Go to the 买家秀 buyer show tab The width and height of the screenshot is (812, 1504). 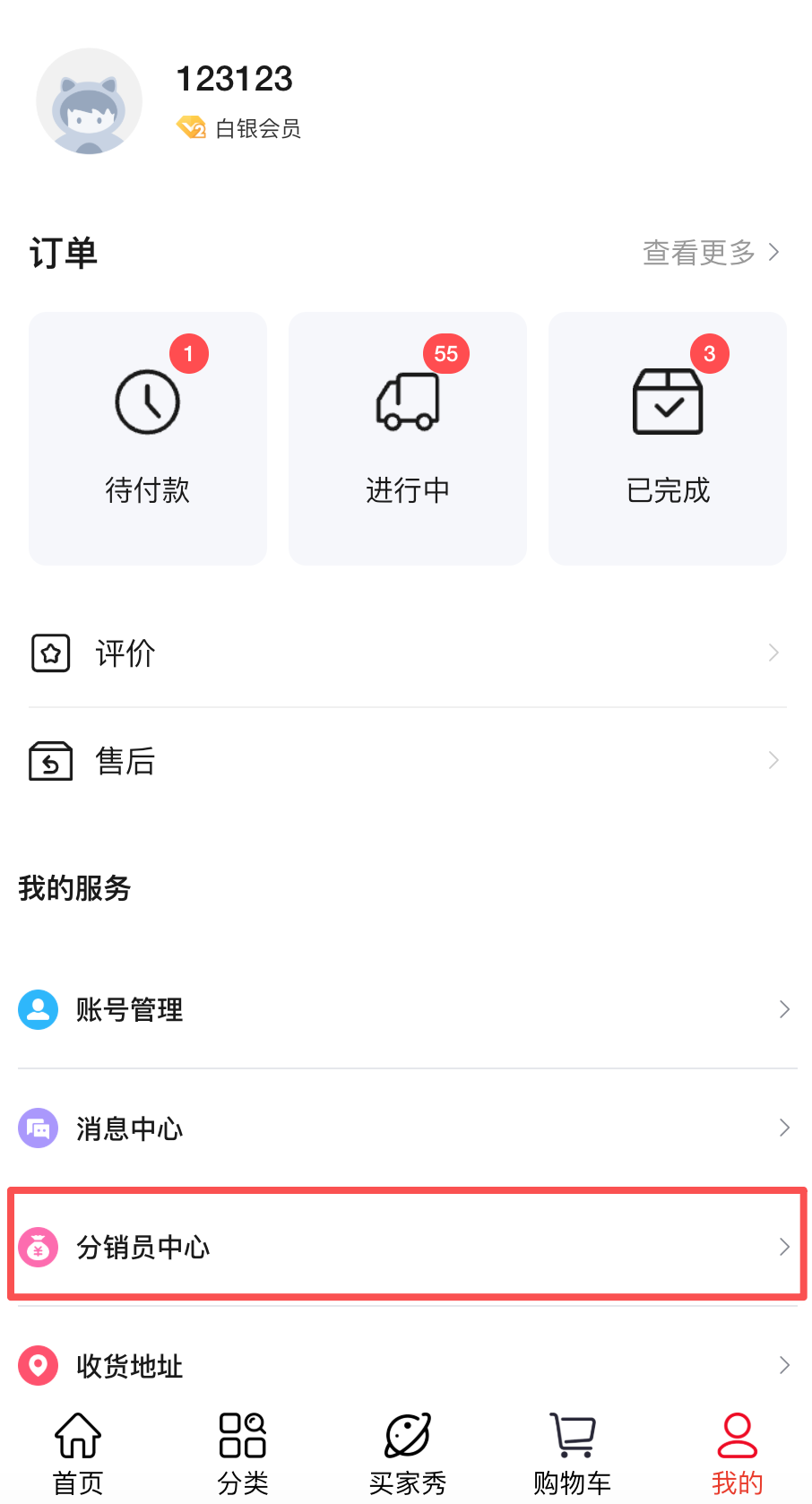click(408, 1454)
